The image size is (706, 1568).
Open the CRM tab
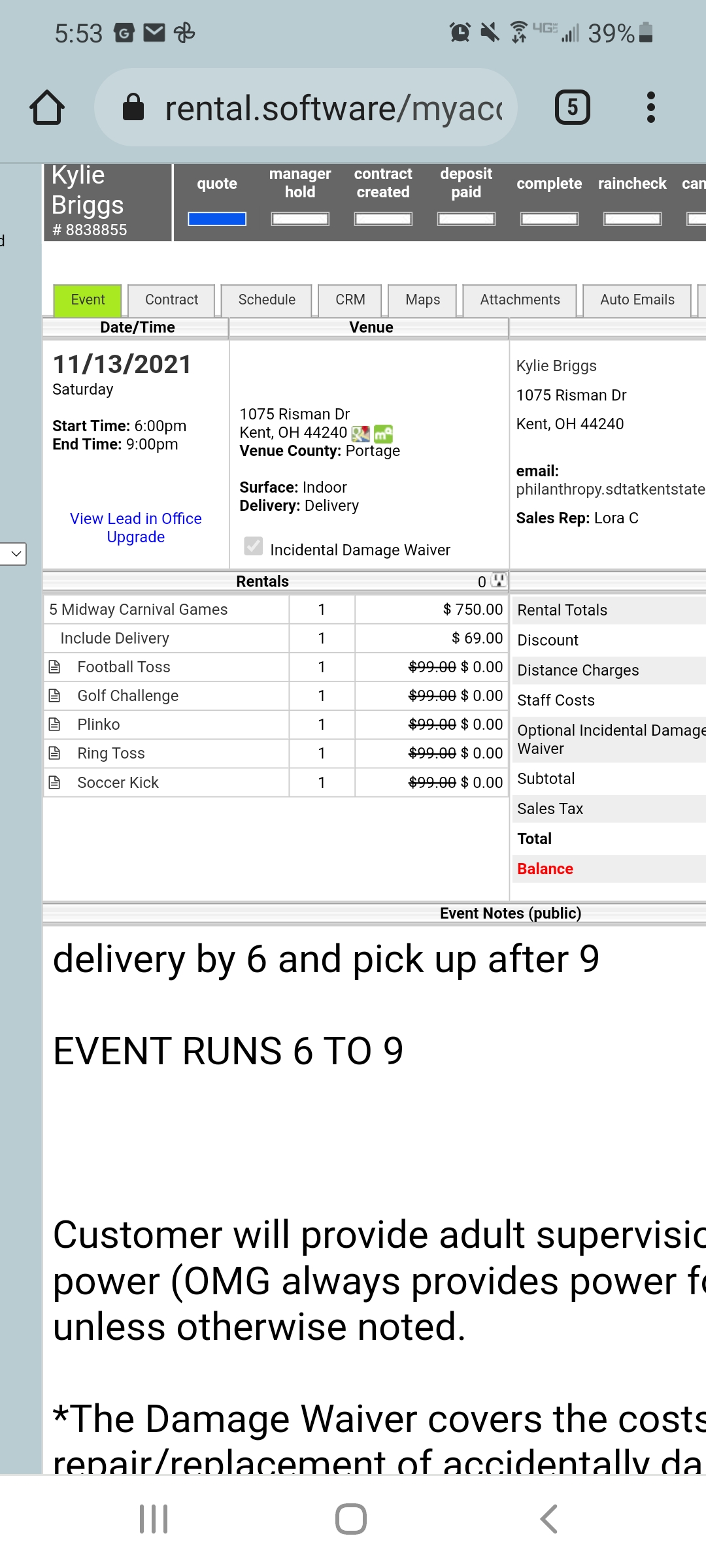click(350, 300)
